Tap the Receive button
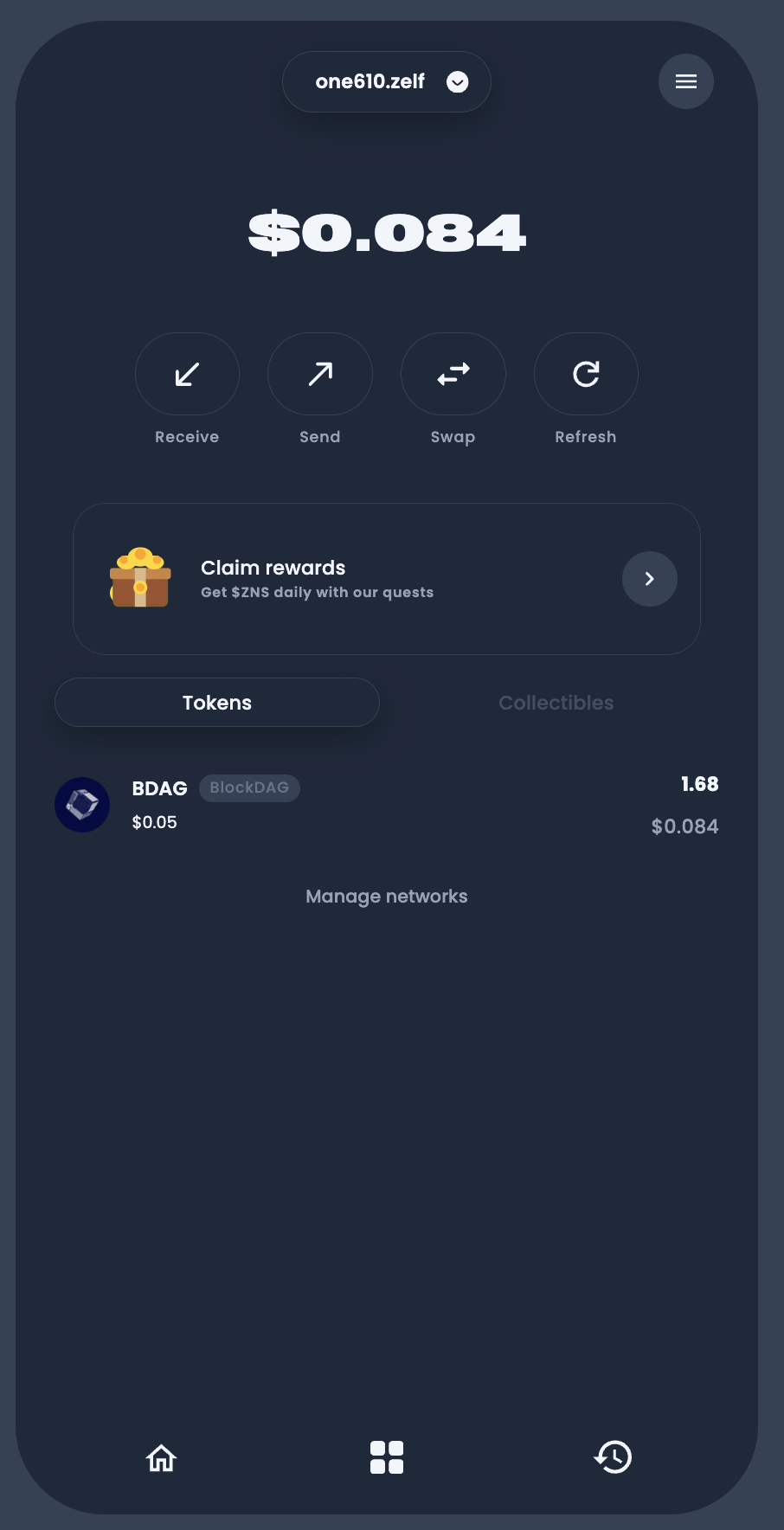Viewport: 784px width, 1530px height. tap(187, 374)
